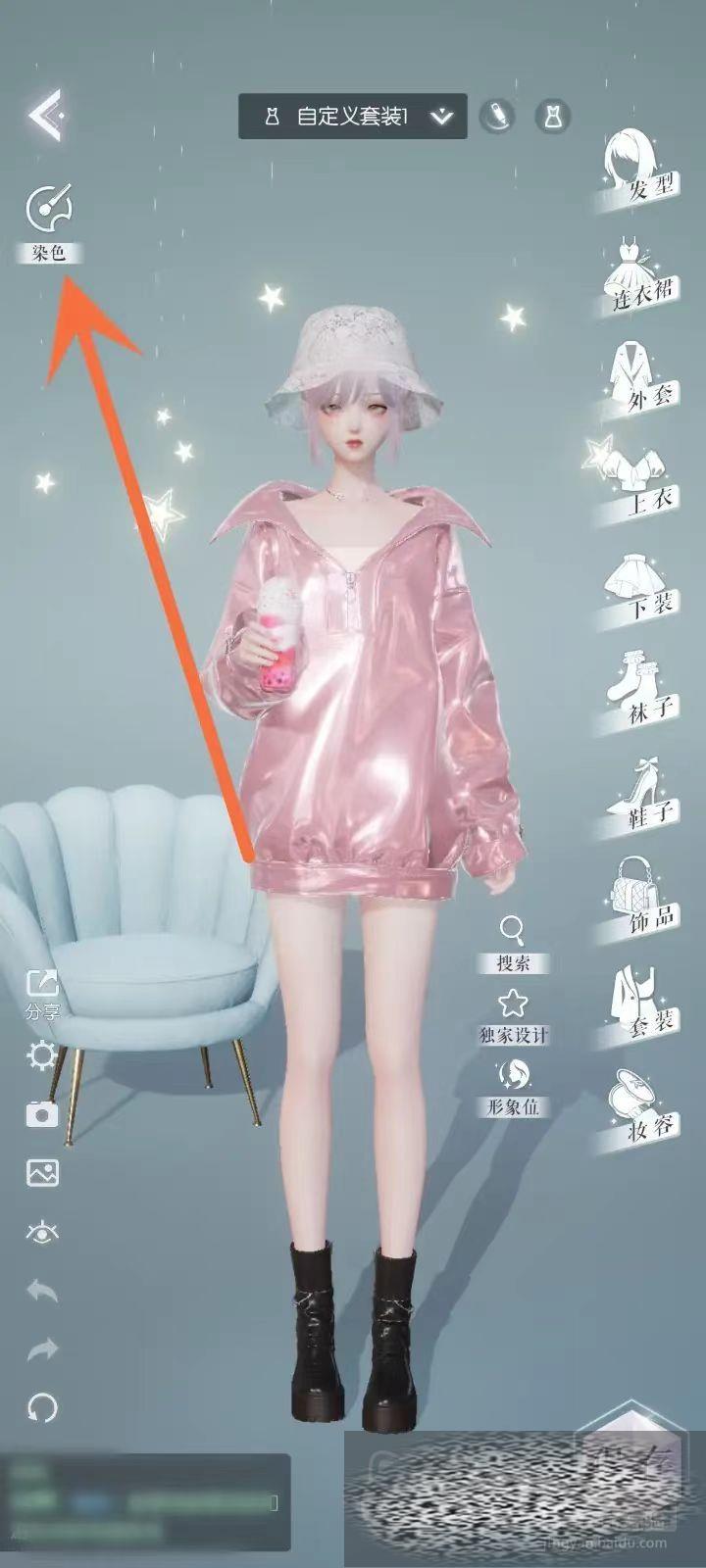Share the outfit via 分享
The image size is (706, 1568).
pyautogui.click(x=42, y=992)
